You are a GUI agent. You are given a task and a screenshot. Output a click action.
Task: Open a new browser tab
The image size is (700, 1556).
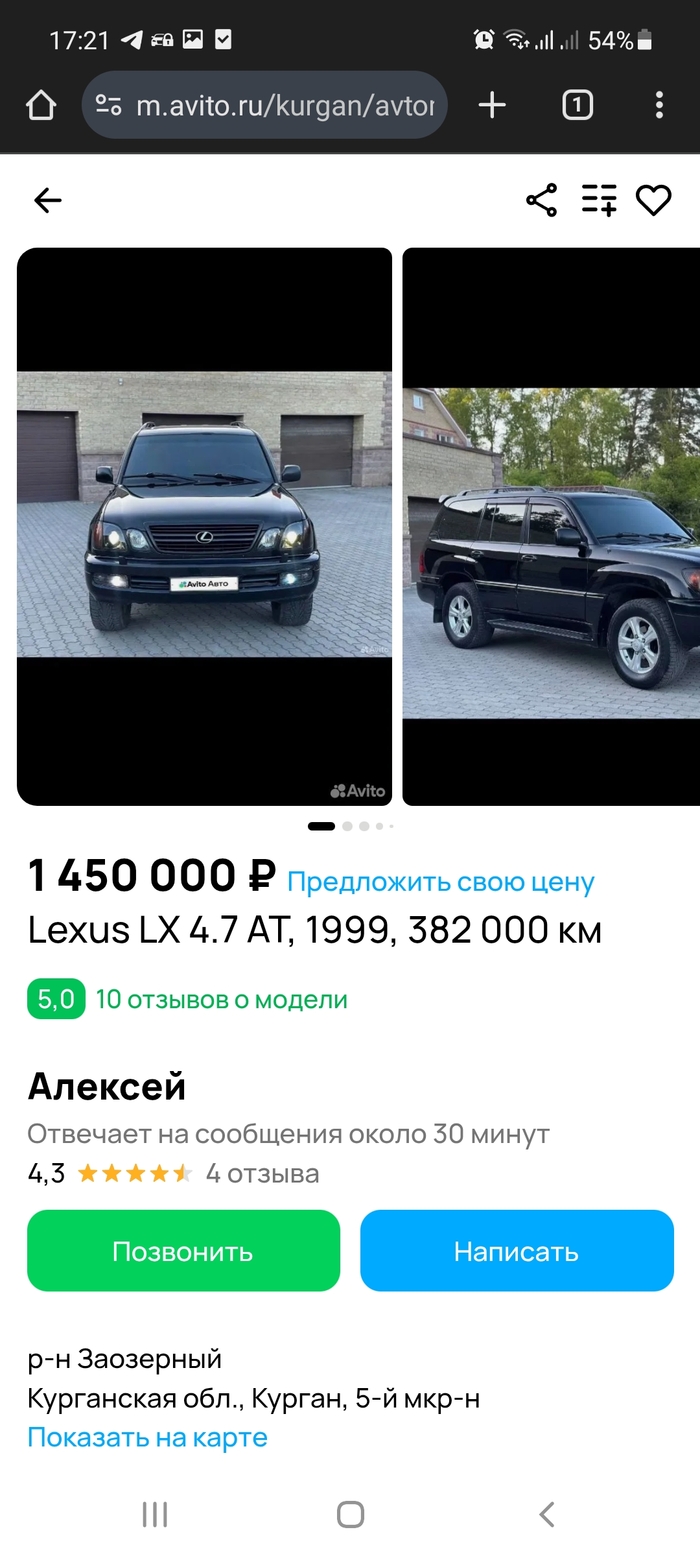(492, 105)
